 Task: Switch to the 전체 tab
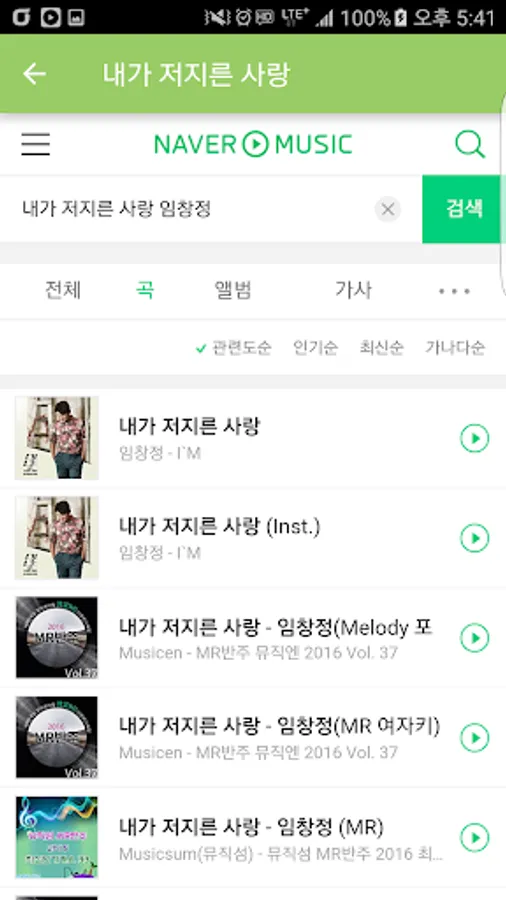tap(63, 290)
